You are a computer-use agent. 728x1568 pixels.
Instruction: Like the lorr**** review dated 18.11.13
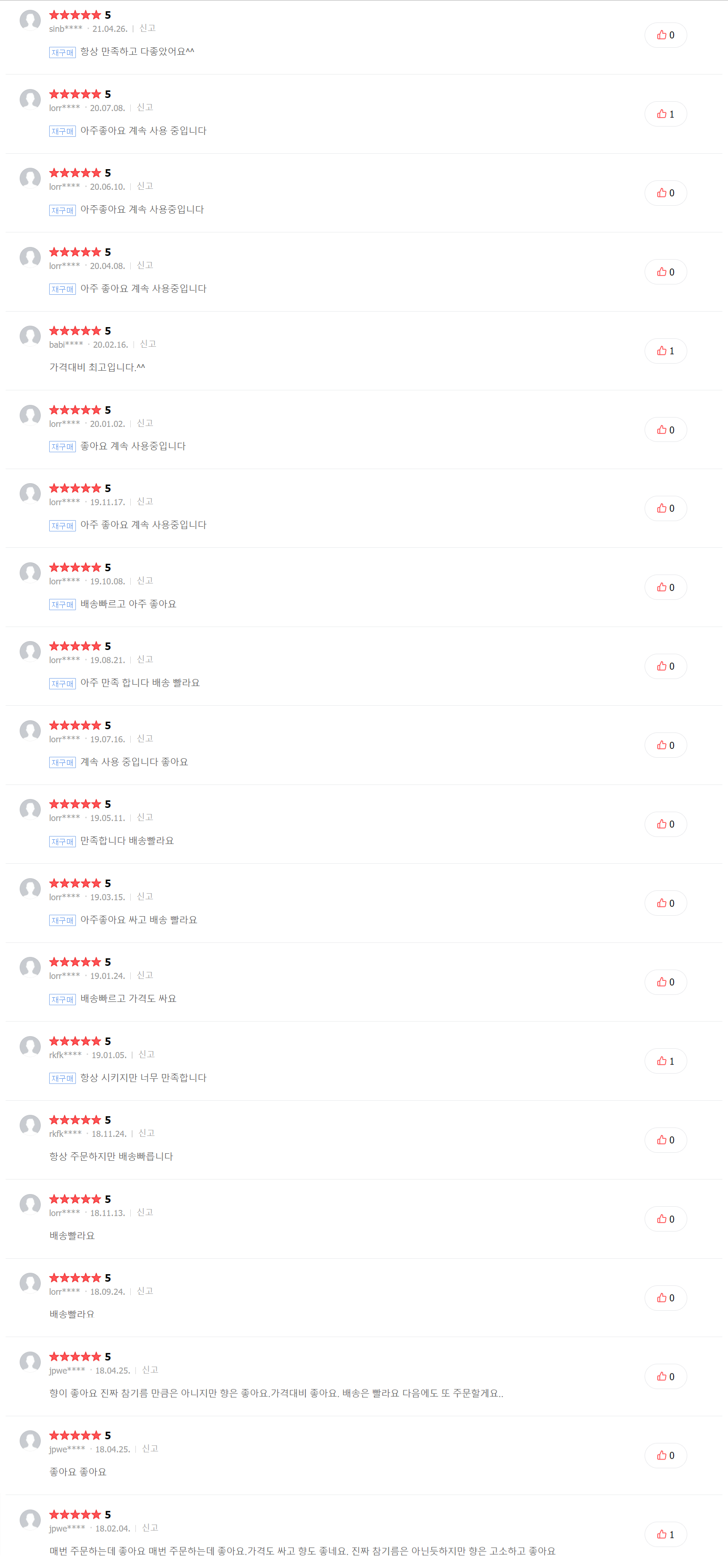tap(665, 1219)
